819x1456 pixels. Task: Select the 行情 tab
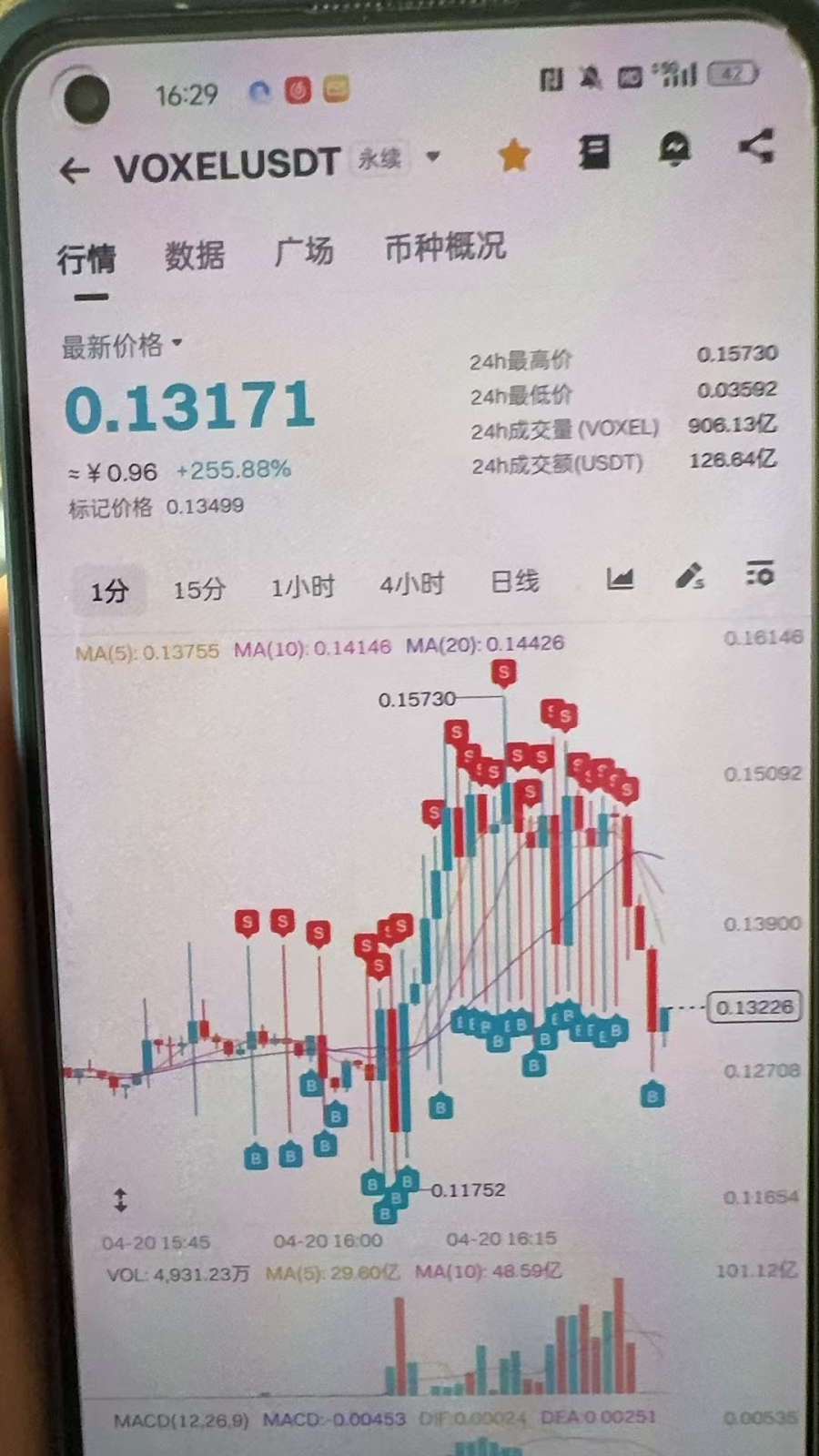tap(86, 260)
